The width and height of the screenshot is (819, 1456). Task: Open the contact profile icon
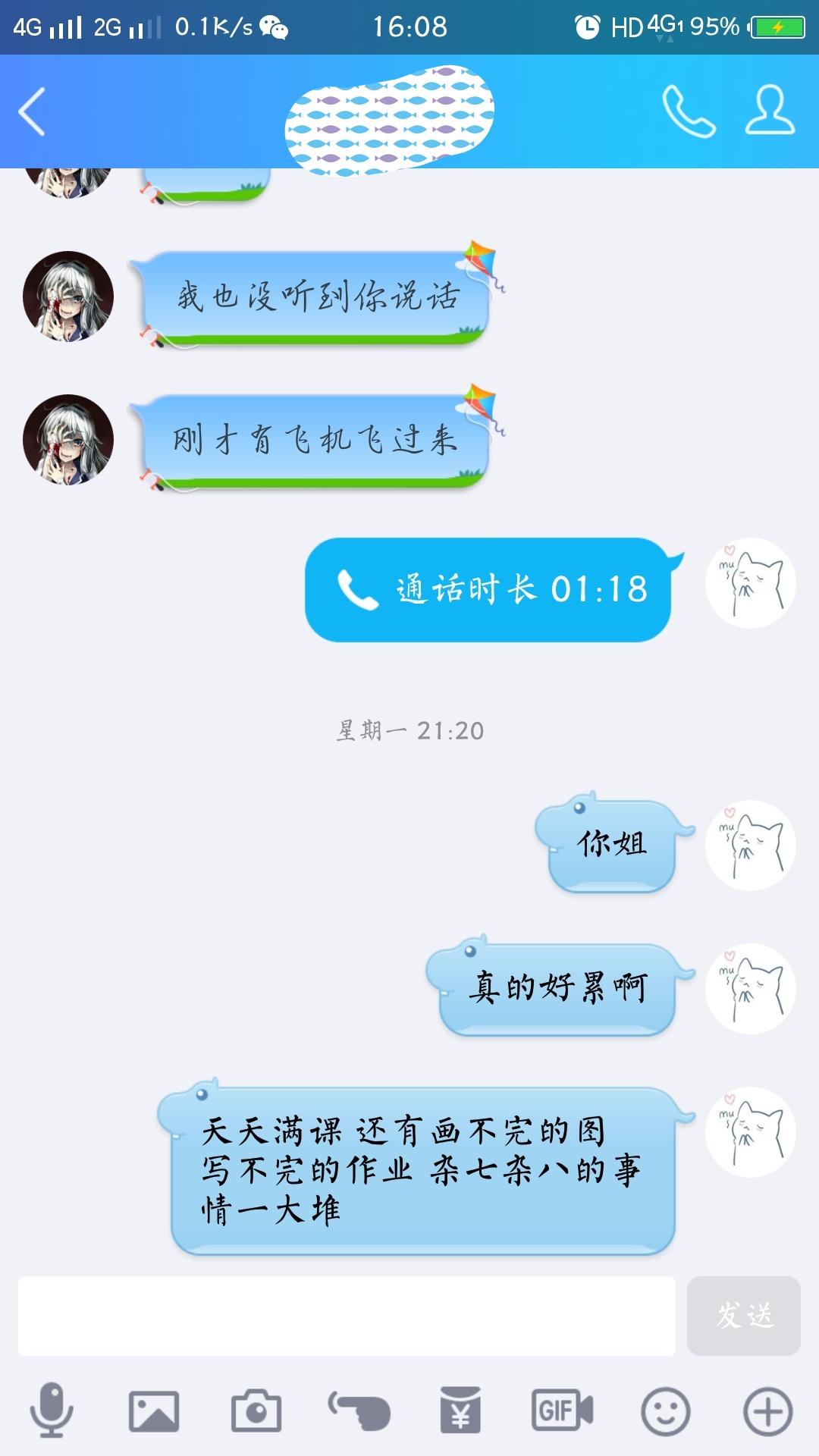(770, 111)
